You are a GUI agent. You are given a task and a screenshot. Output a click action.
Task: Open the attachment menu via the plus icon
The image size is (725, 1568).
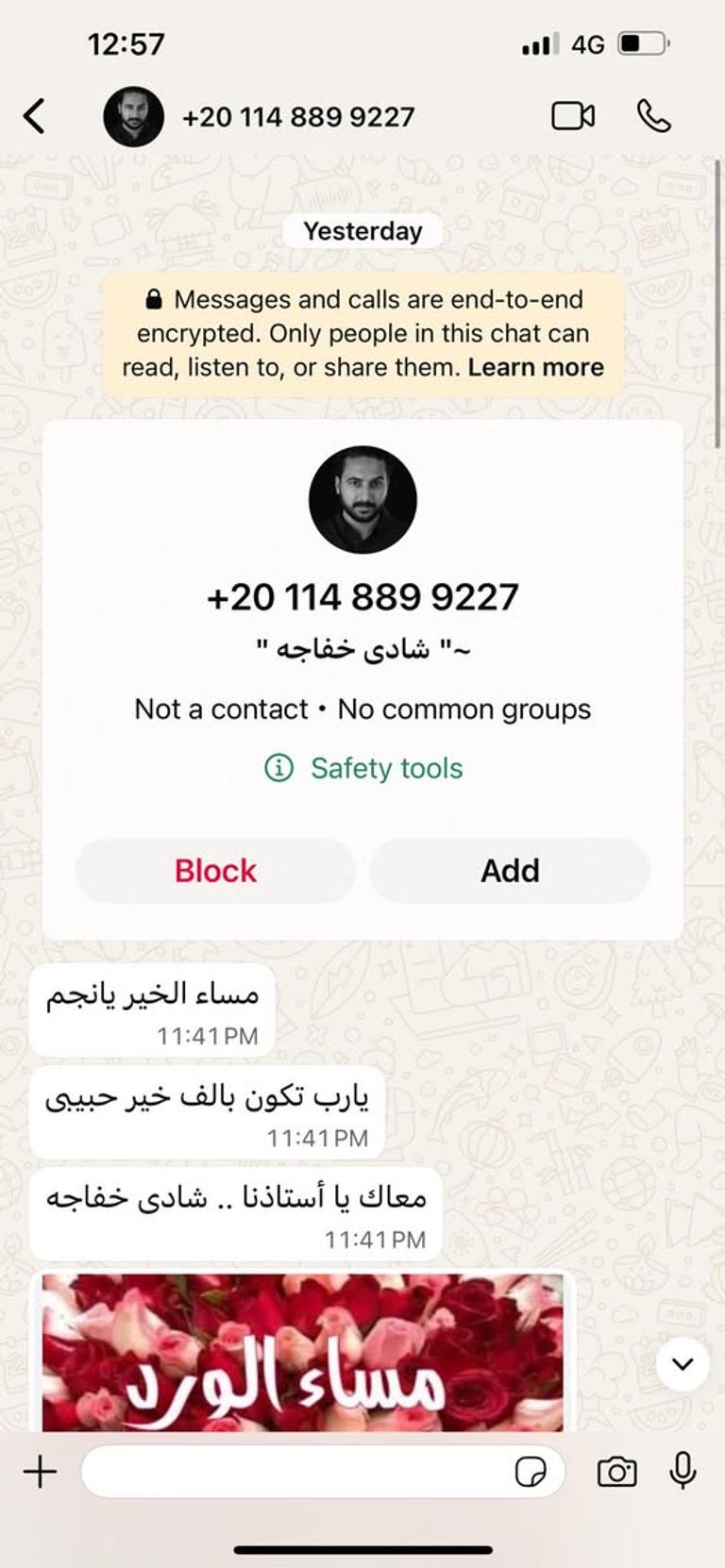pos(39,1470)
